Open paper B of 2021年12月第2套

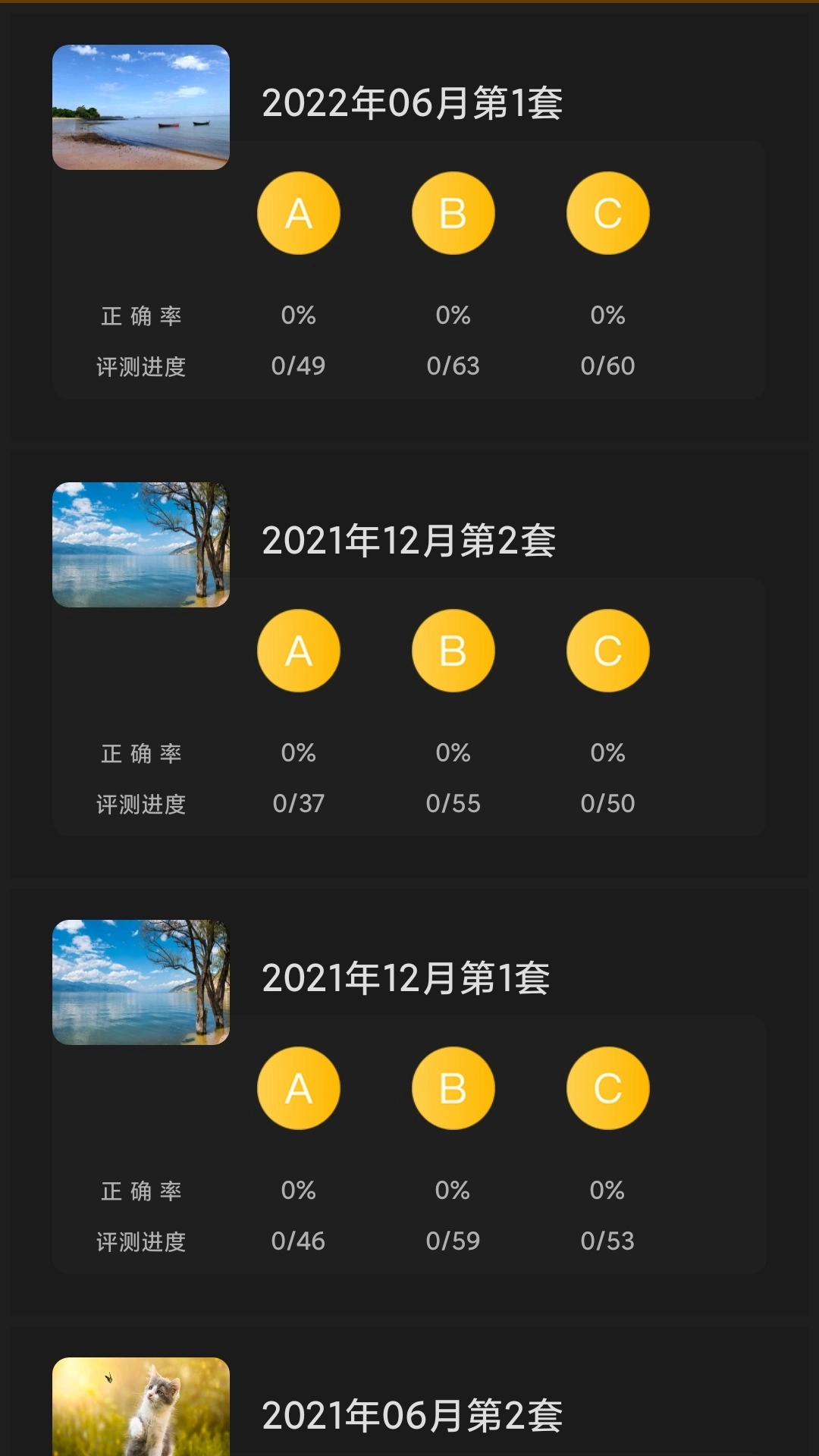tap(453, 651)
